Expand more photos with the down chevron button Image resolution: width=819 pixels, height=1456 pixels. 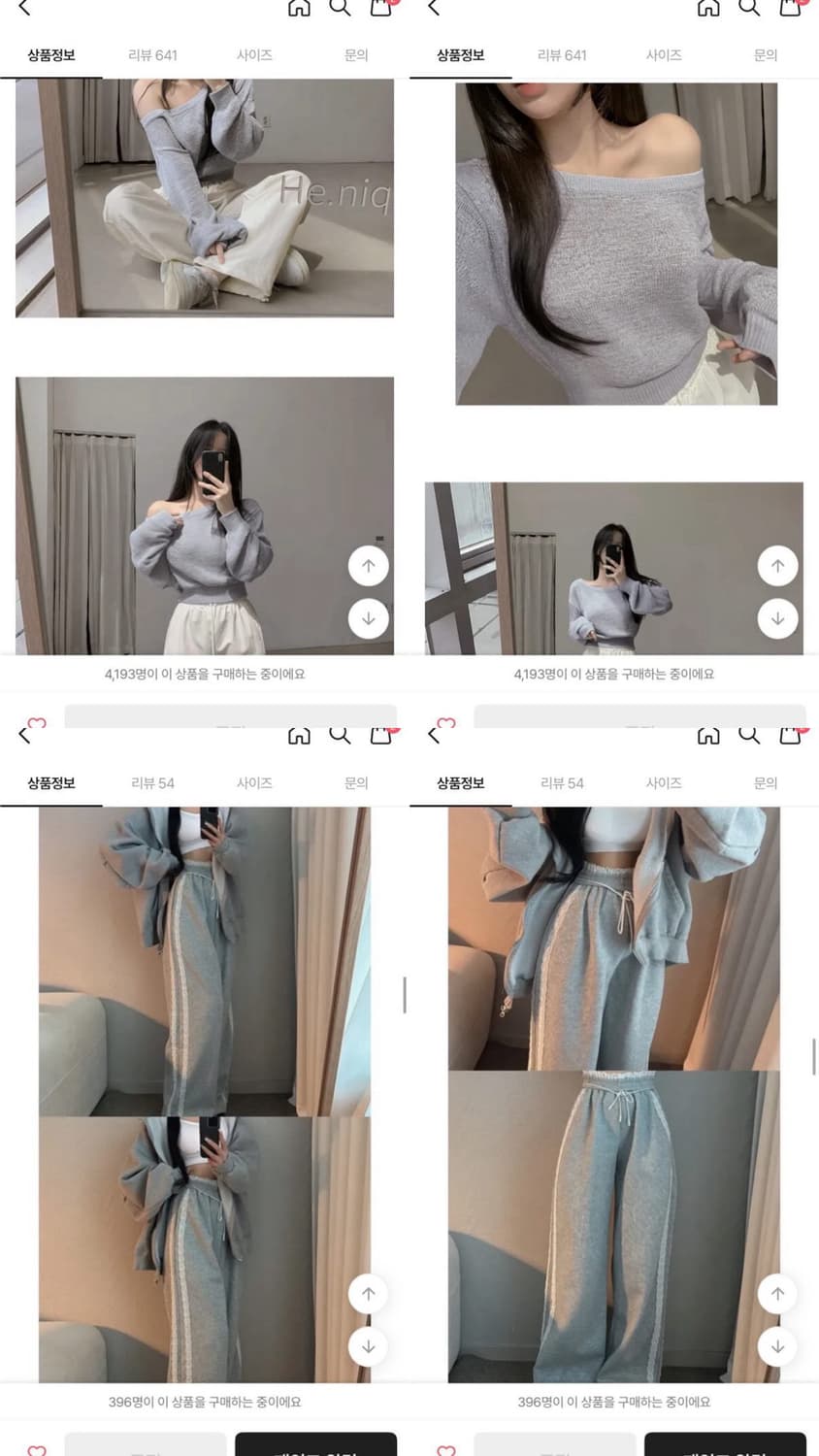click(368, 618)
